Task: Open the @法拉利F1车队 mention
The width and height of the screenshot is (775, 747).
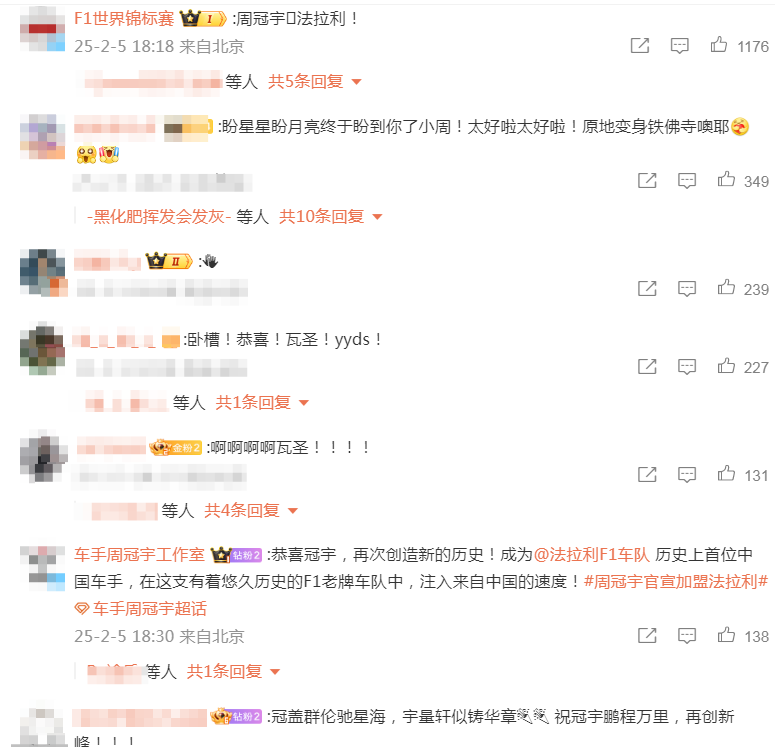Action: coord(592,554)
